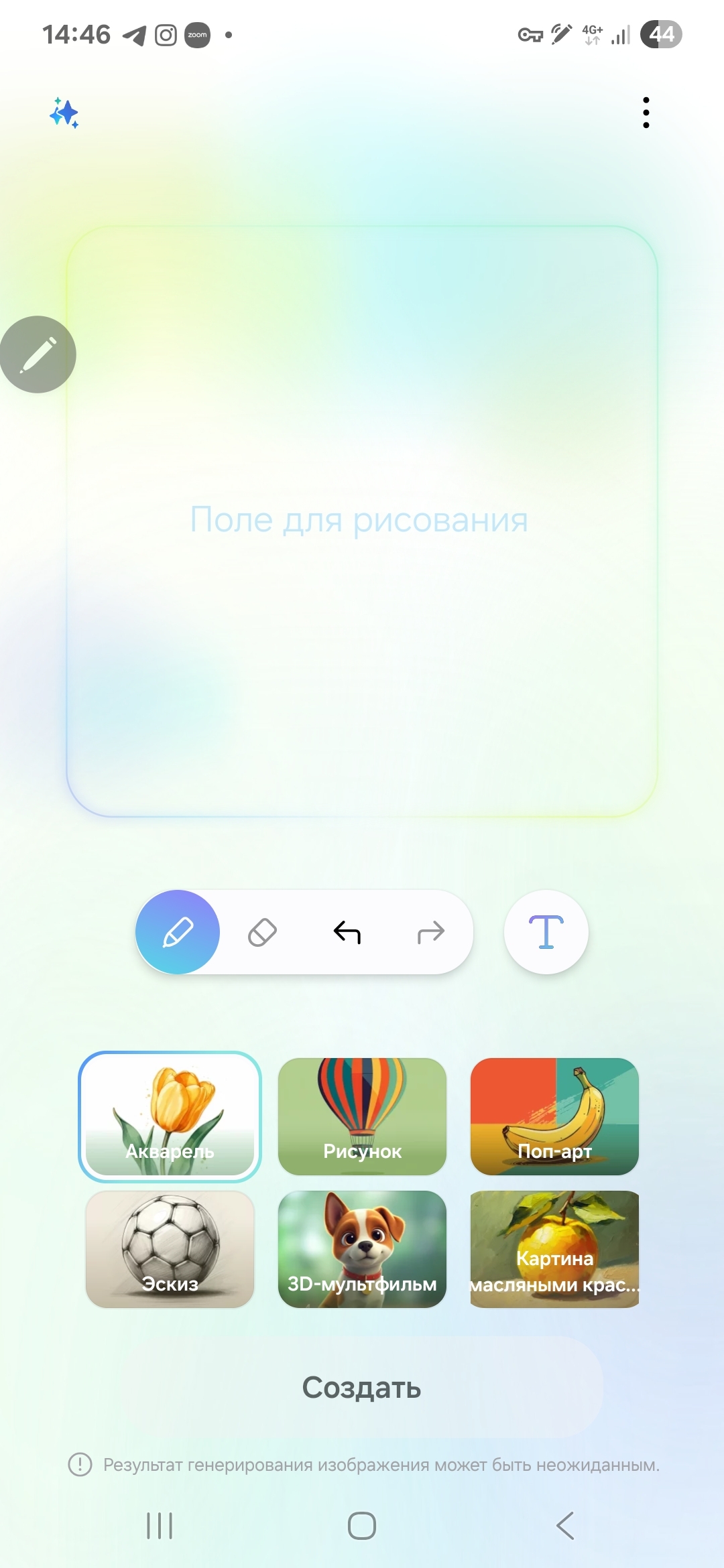Viewport: 724px width, 1568px height.
Task: Choose the Поп-арт style
Action: [554, 1116]
